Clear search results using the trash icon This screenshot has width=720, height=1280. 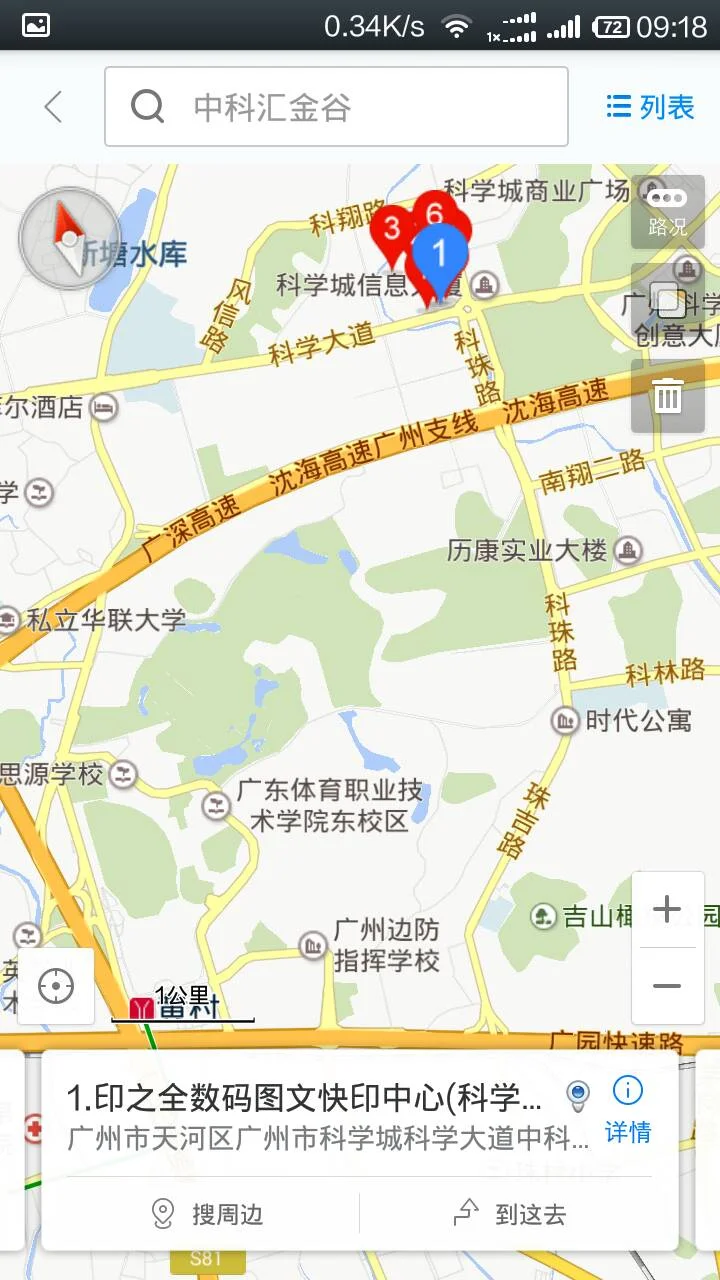[x=668, y=398]
